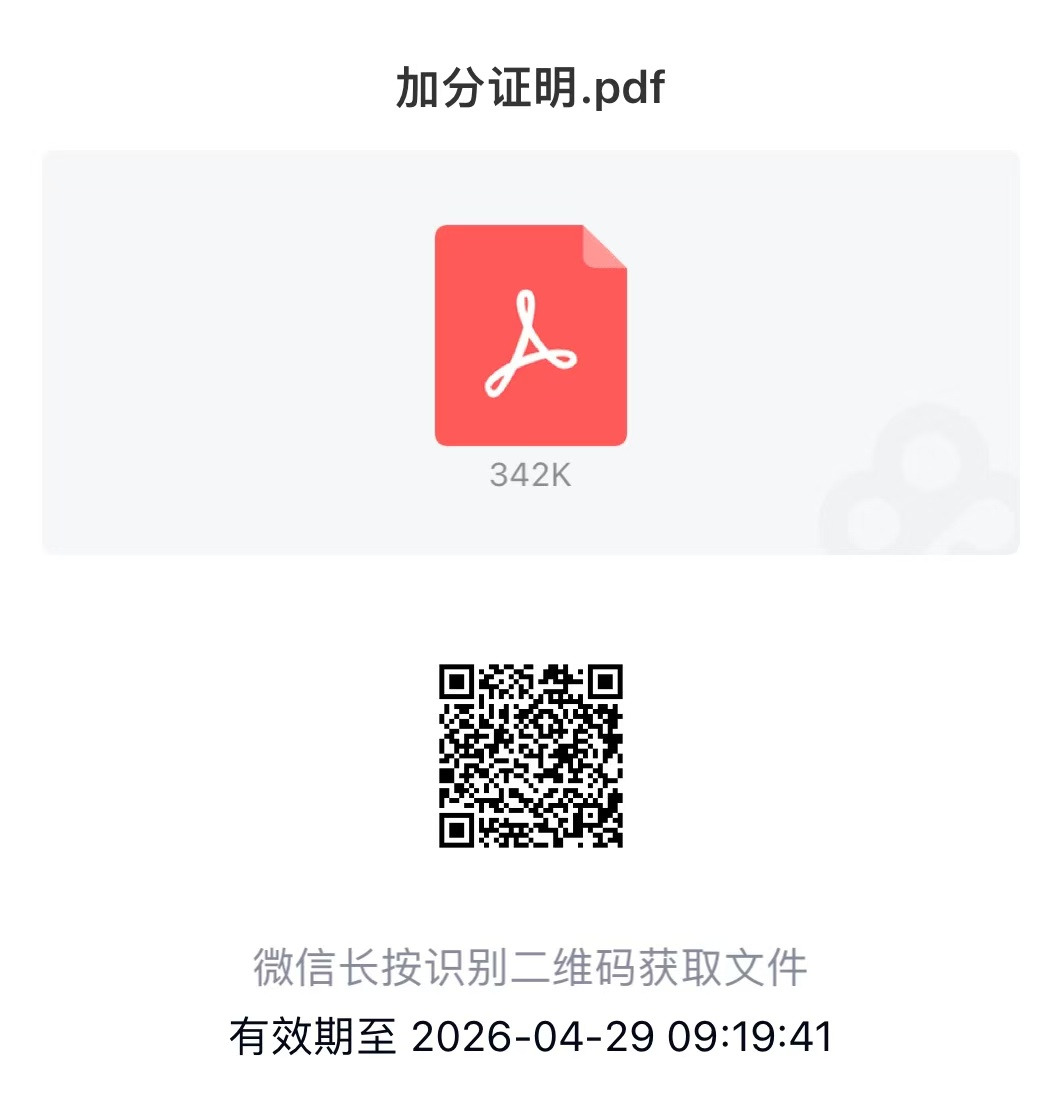Click the white area below the QR code
Viewport: 1062px width, 1104px height.
[x=531, y=890]
